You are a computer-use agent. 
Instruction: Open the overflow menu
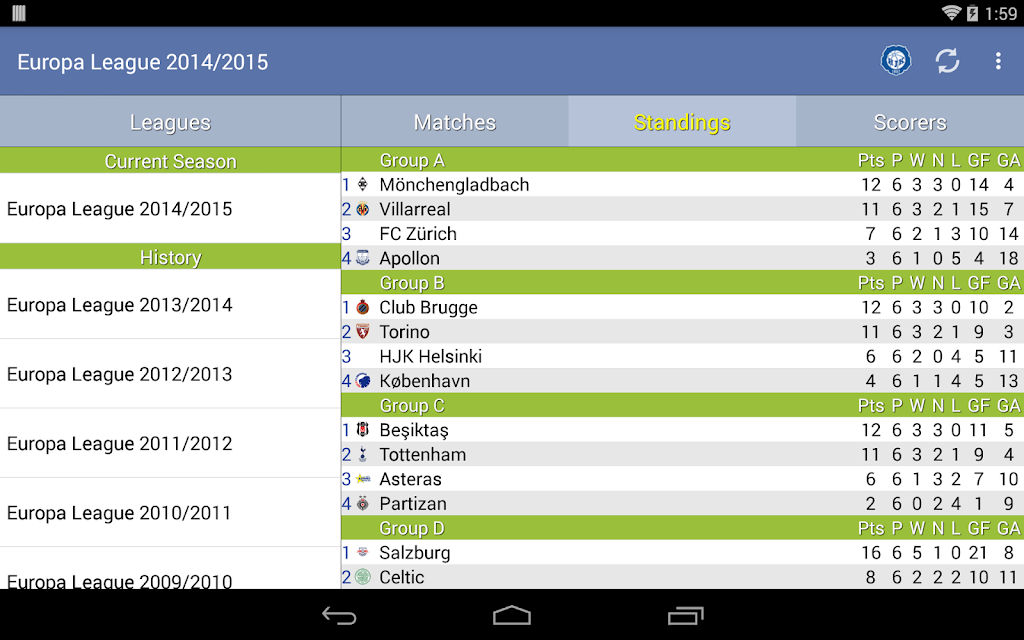point(998,61)
